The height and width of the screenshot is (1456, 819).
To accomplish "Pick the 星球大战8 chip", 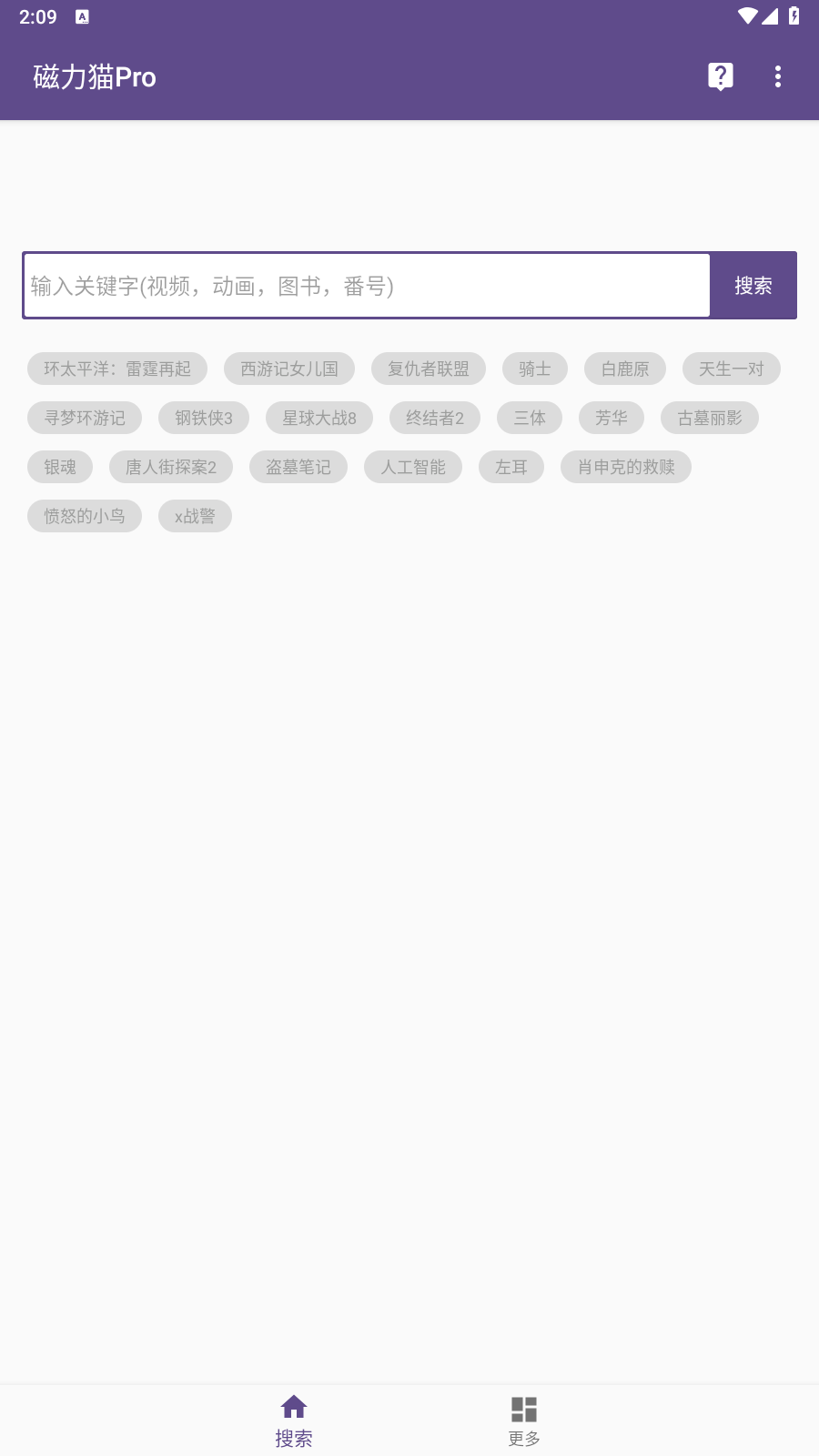I will click(x=319, y=418).
